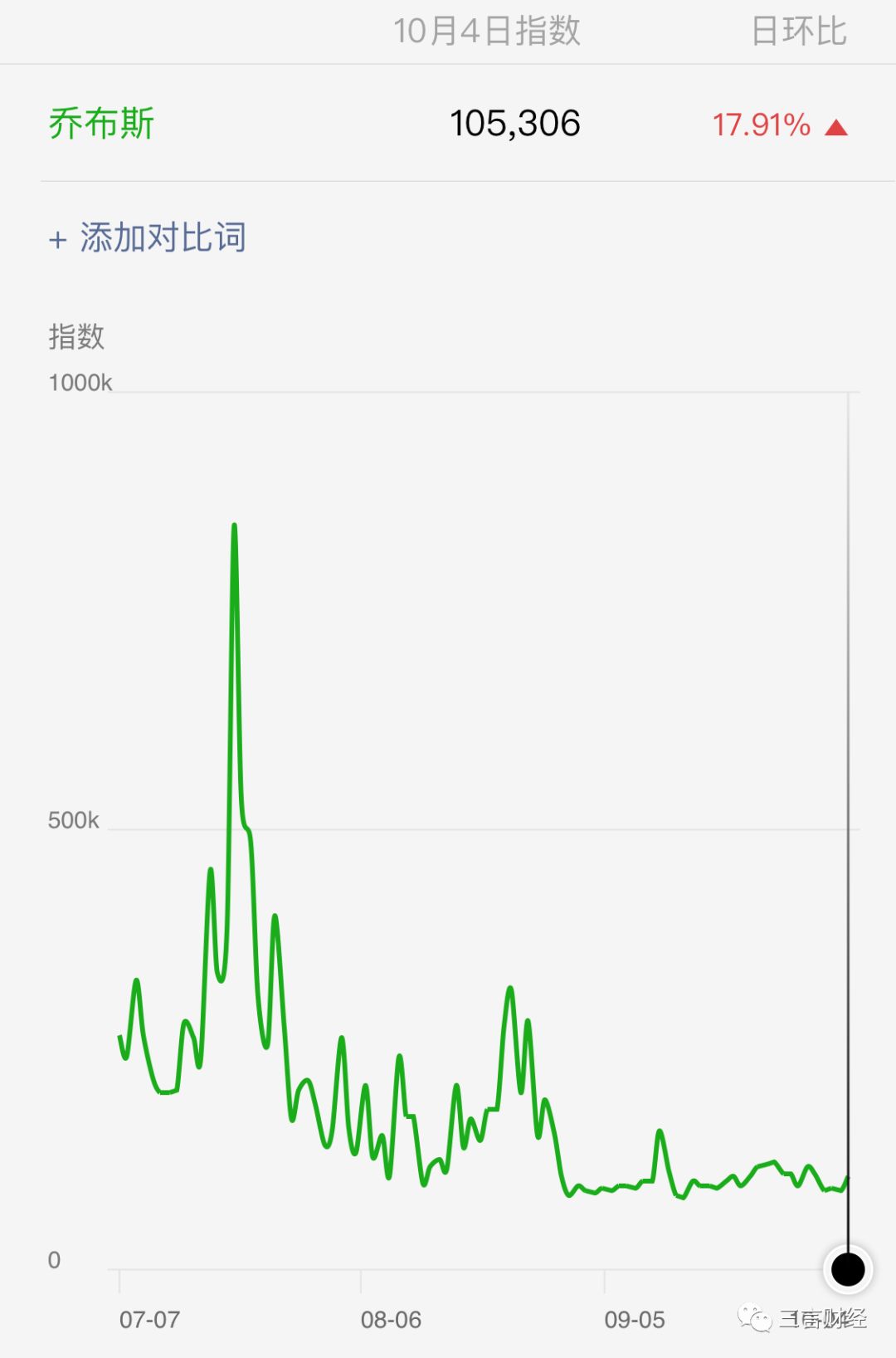
Task: Toggle the 日环比 comparison display
Action: pos(801,33)
